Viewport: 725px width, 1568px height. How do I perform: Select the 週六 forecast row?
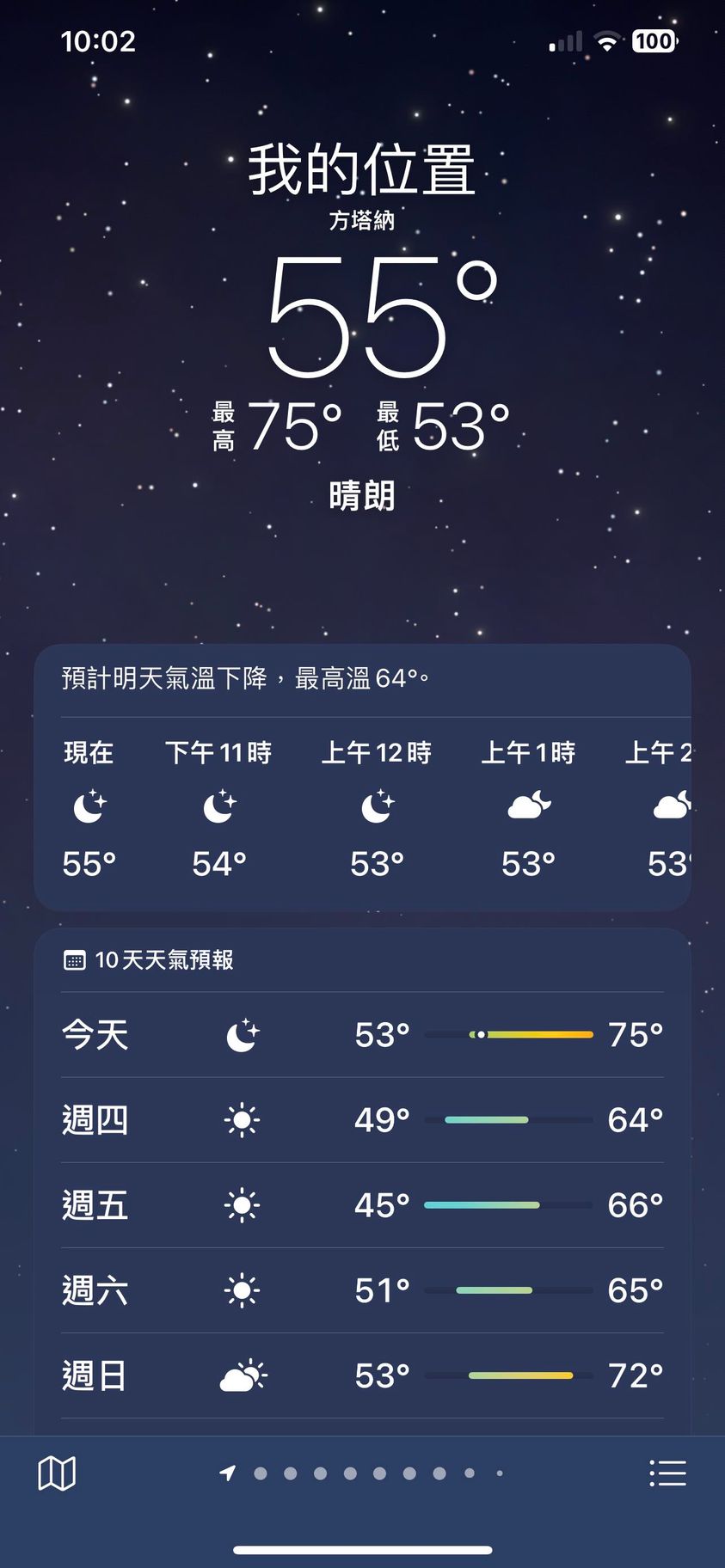pos(362,1289)
